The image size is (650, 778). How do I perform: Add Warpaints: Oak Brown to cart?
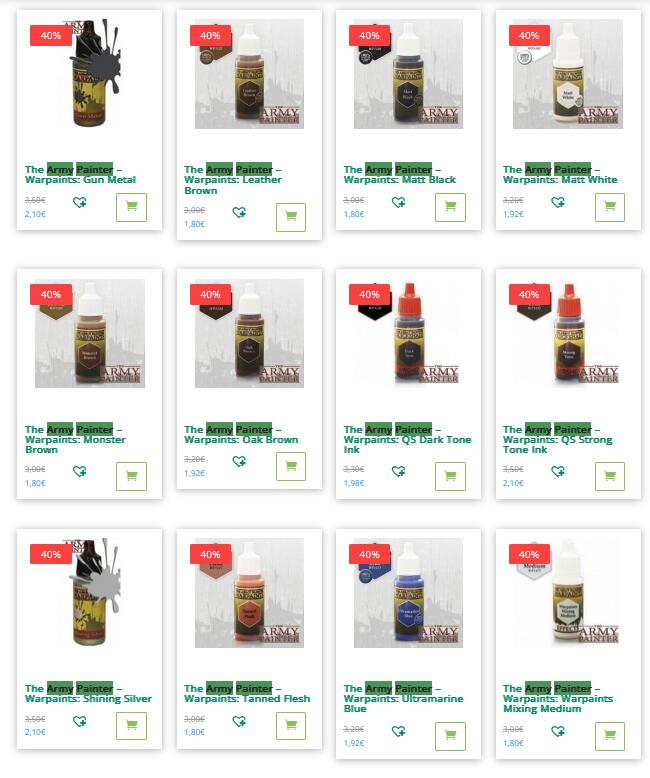click(x=290, y=466)
